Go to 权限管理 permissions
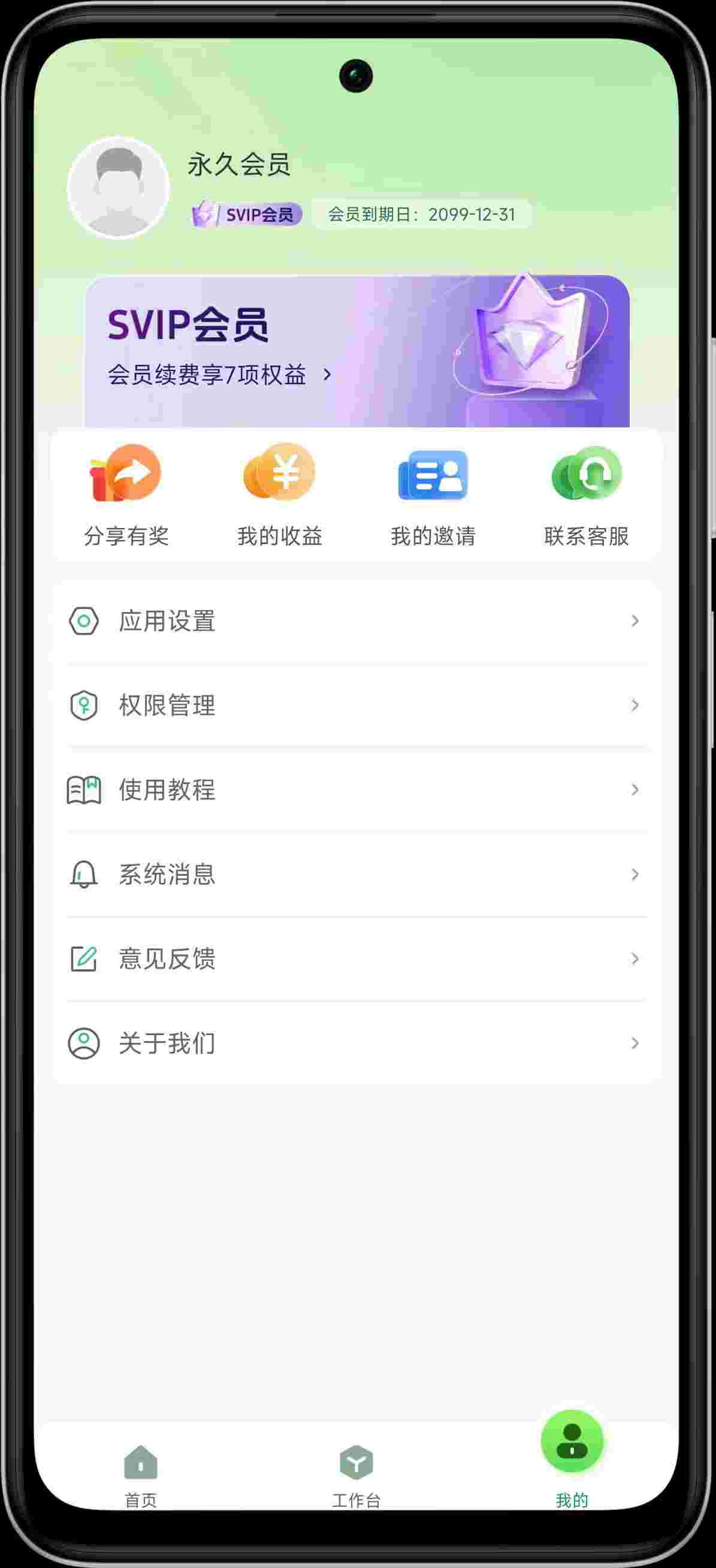Screen dimensions: 716x1568 click(357, 705)
